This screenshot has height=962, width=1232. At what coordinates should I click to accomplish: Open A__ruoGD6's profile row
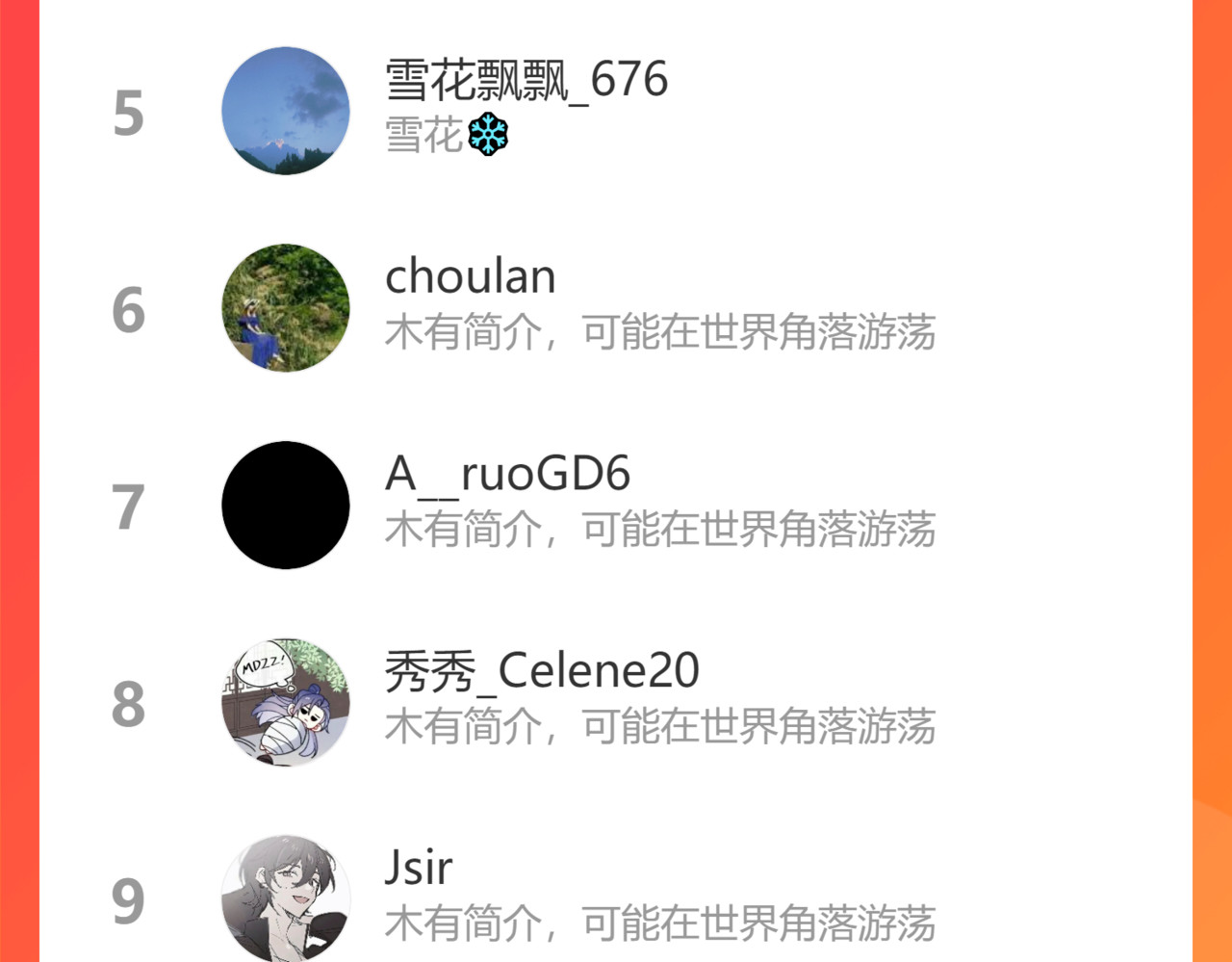pyautogui.click(x=616, y=506)
